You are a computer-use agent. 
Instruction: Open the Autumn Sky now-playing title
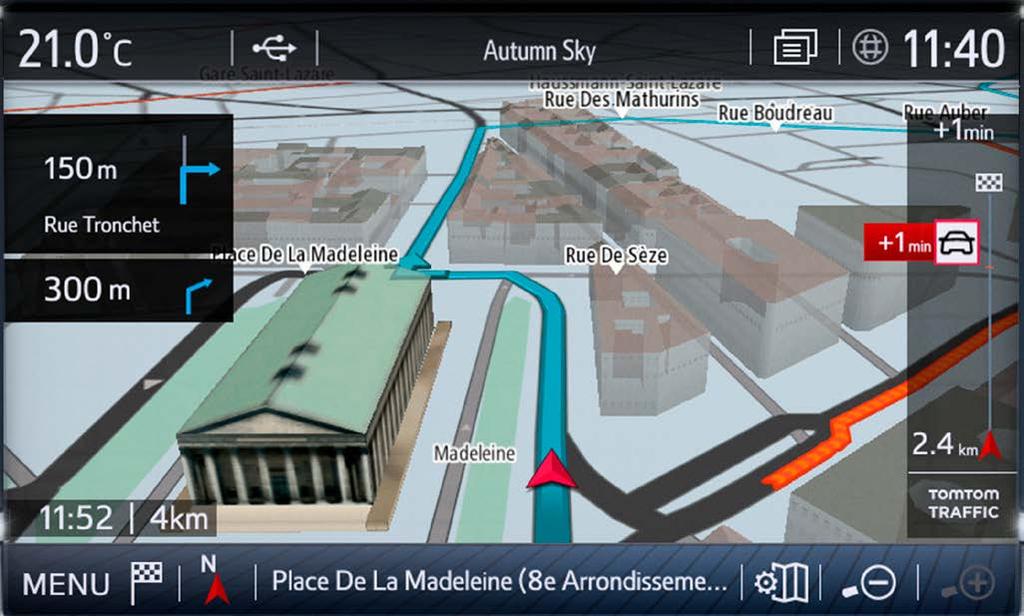(538, 51)
